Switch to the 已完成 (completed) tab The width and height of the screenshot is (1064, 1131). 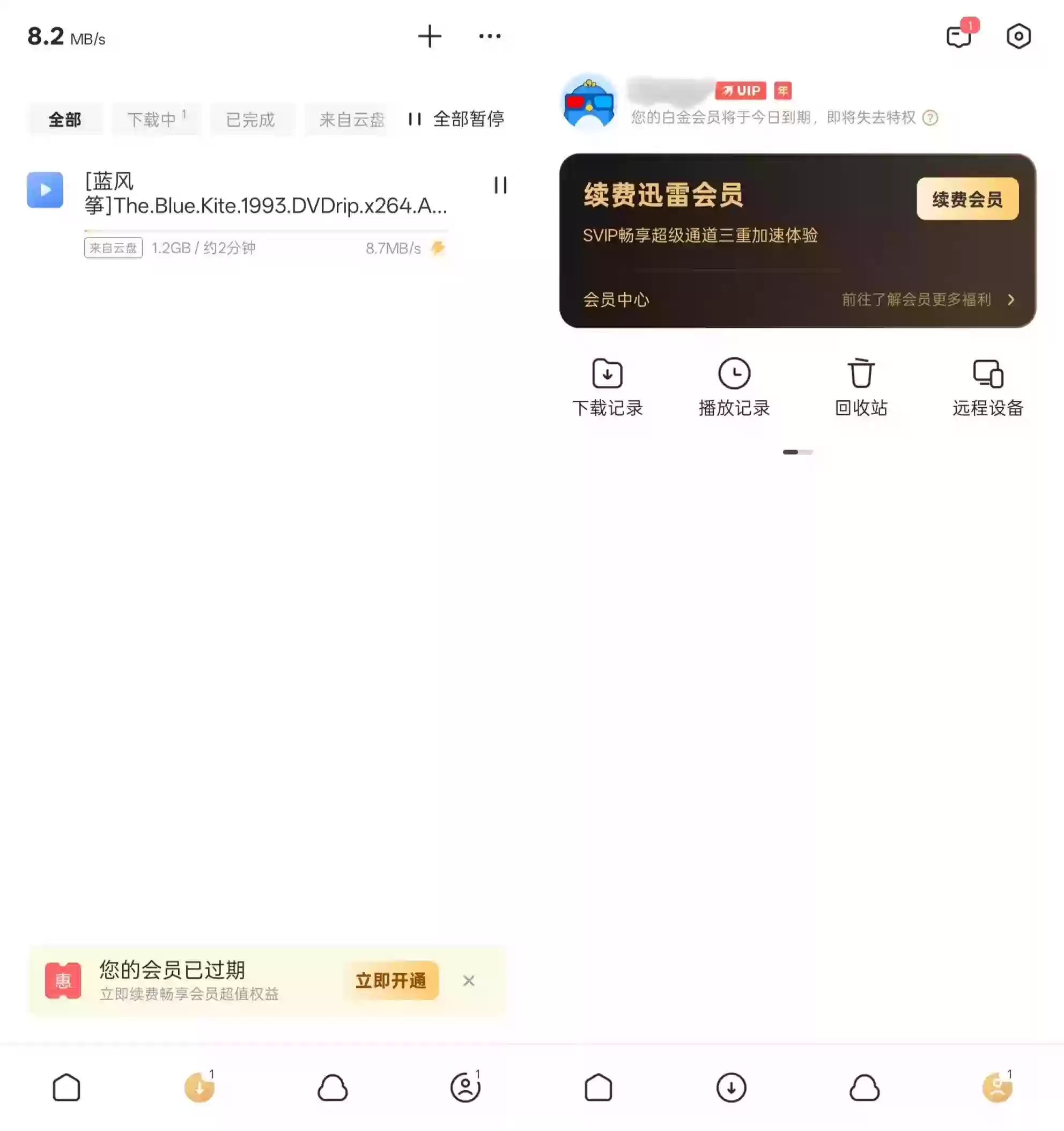pos(251,119)
